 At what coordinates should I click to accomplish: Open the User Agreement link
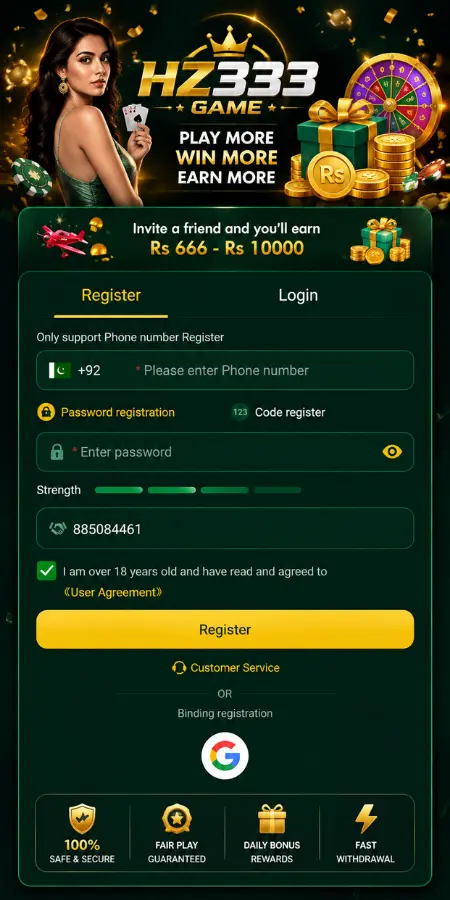pyautogui.click(x=112, y=592)
